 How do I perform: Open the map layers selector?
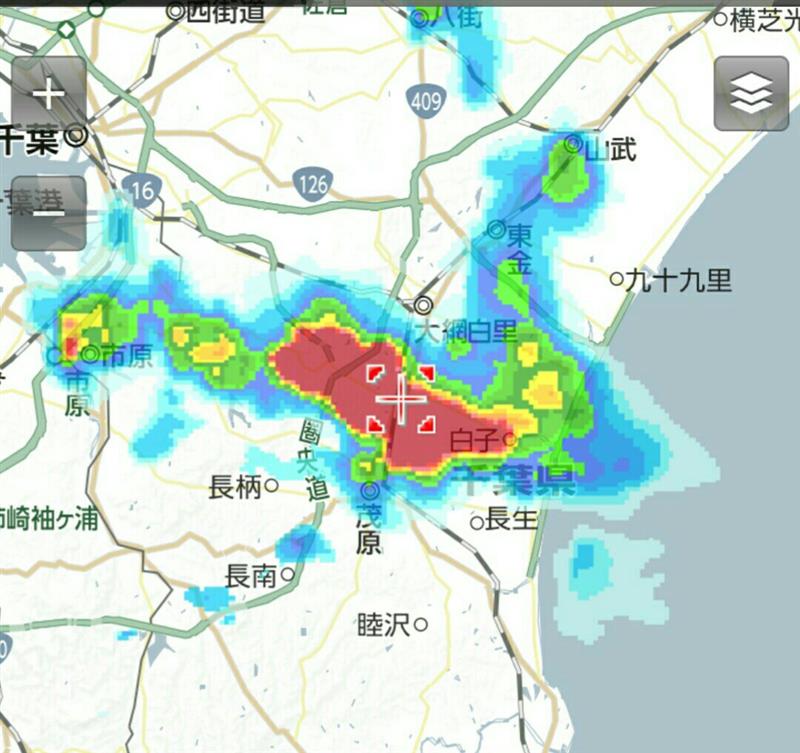(750, 94)
